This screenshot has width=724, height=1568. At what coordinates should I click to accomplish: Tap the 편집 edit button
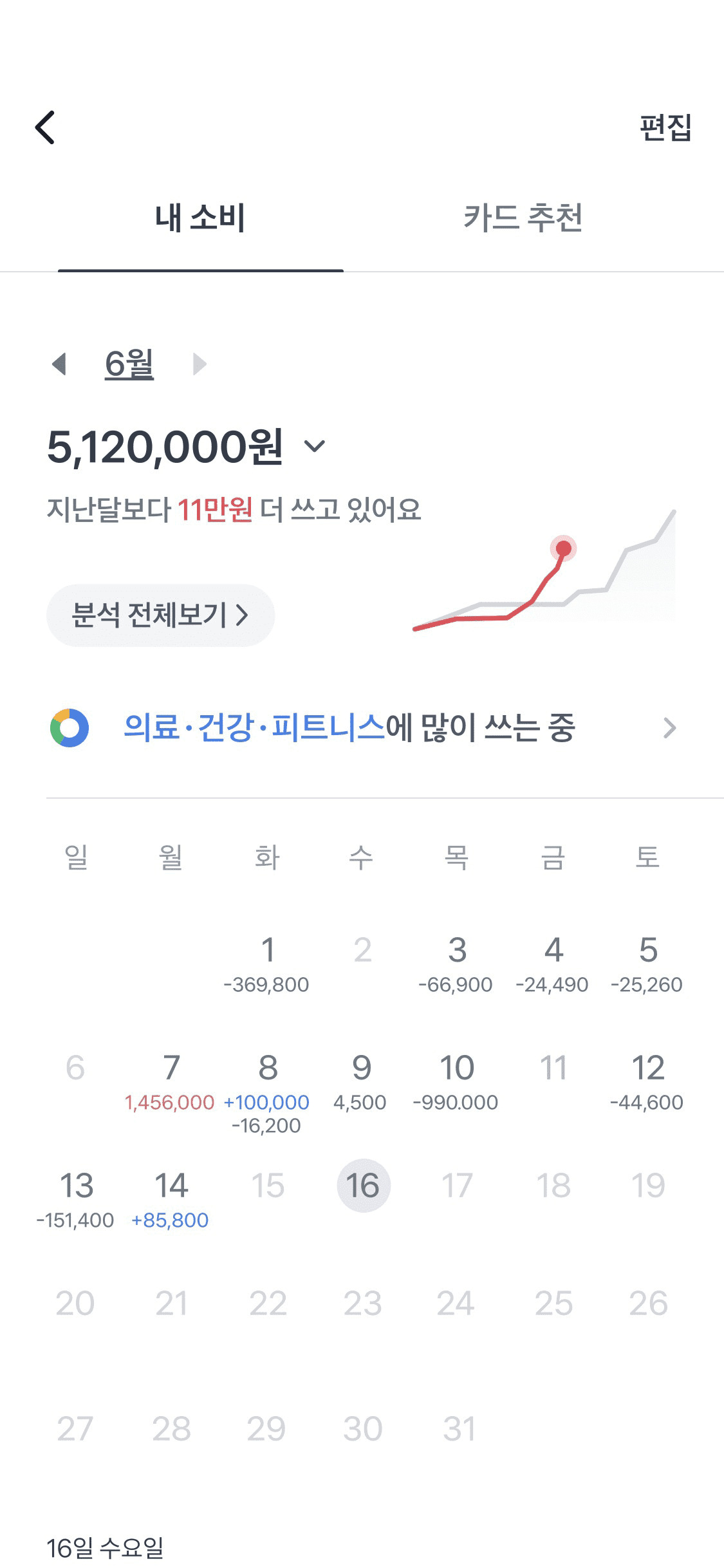pos(665,127)
